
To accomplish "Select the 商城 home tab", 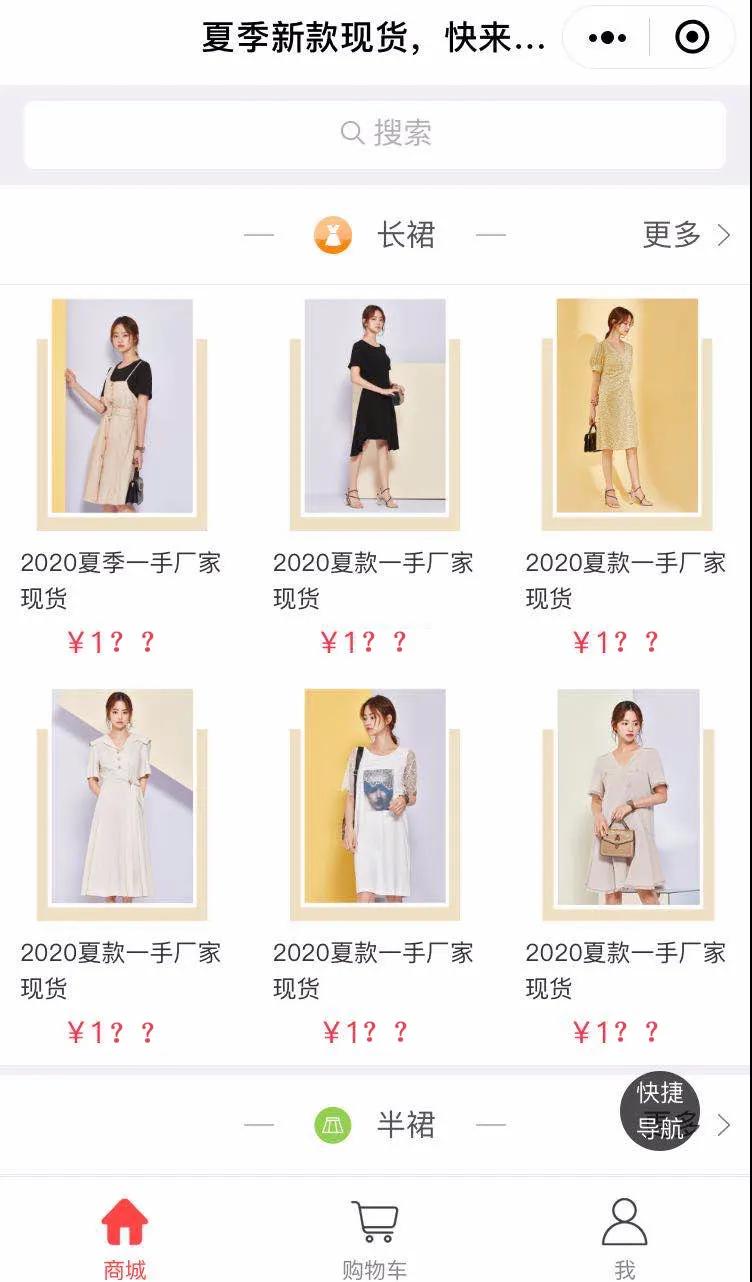I will point(125,1238).
